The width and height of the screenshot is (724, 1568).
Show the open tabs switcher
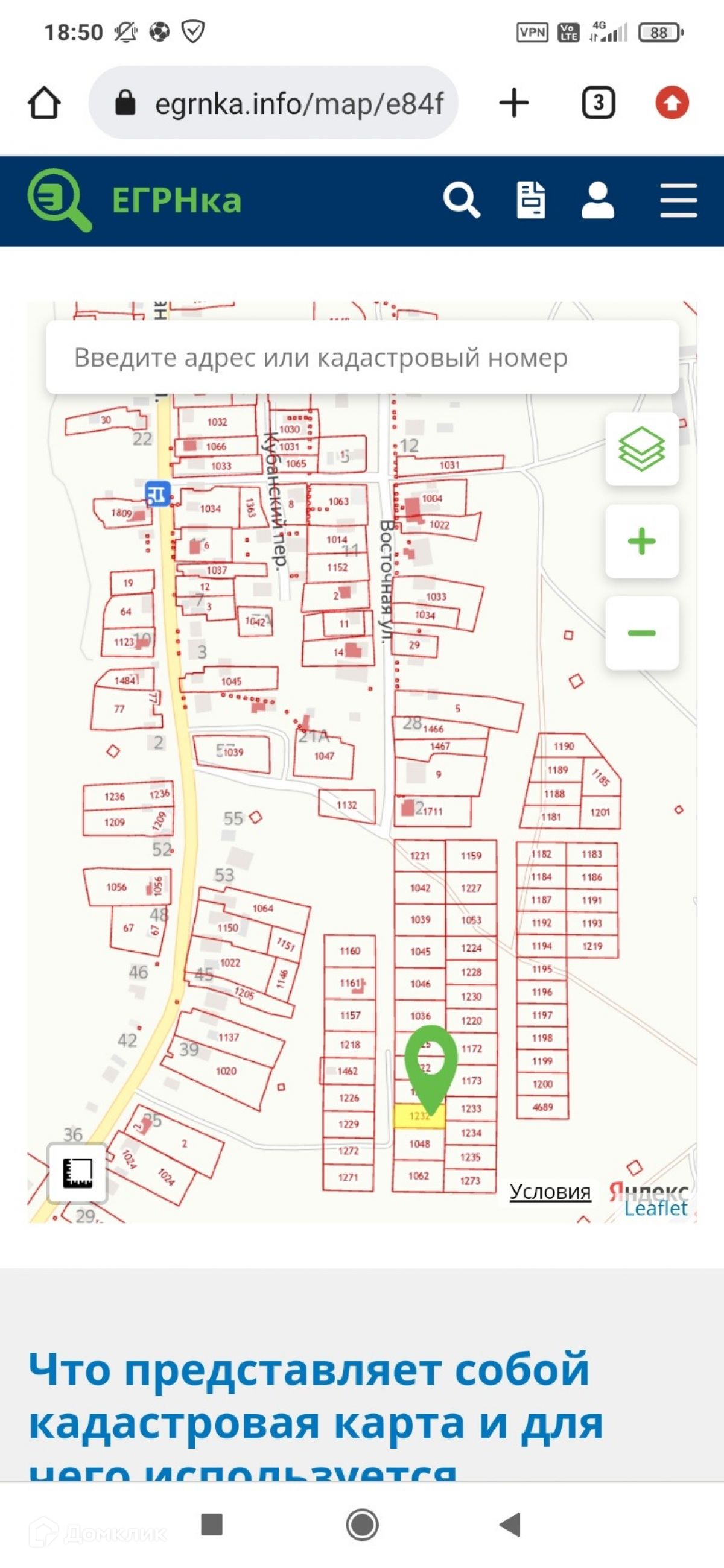(598, 103)
